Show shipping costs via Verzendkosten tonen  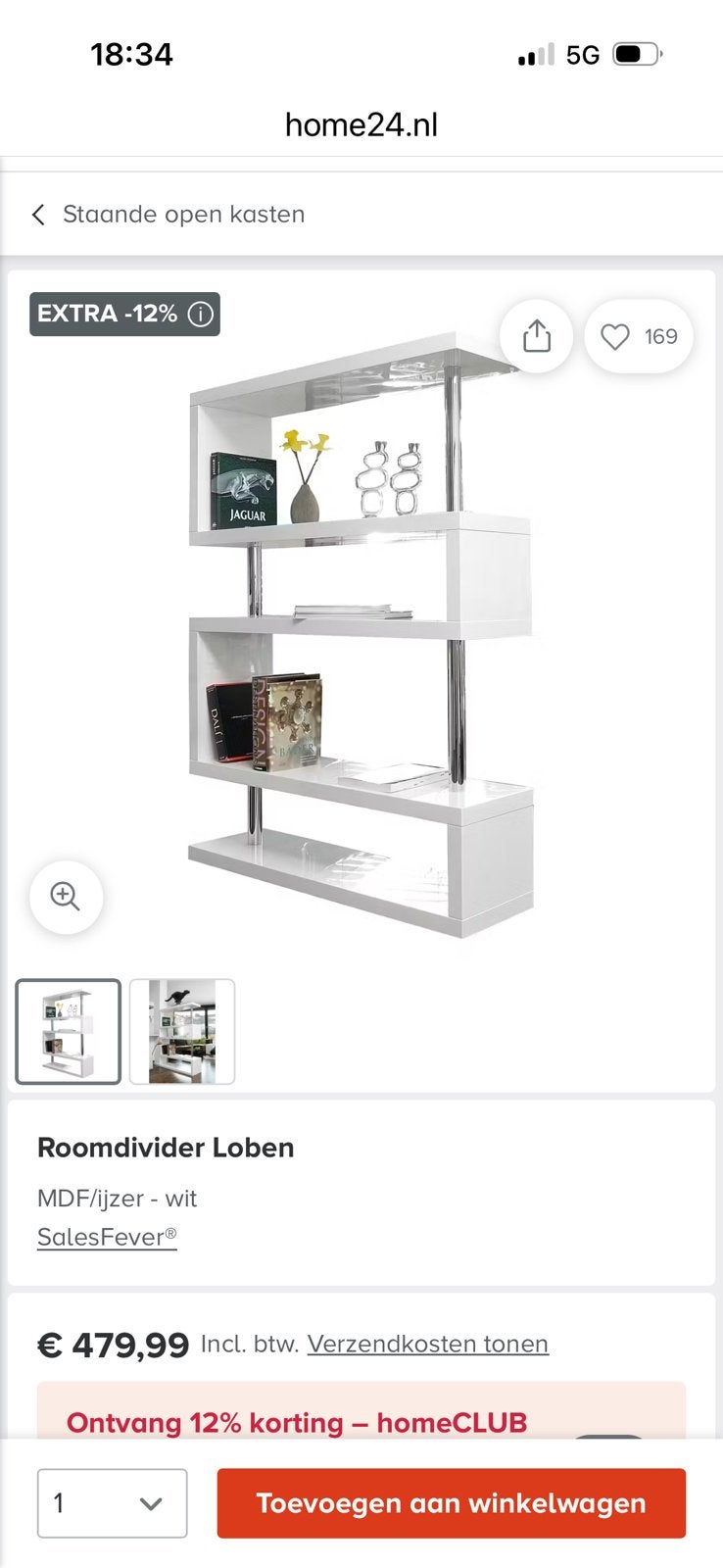(428, 1344)
